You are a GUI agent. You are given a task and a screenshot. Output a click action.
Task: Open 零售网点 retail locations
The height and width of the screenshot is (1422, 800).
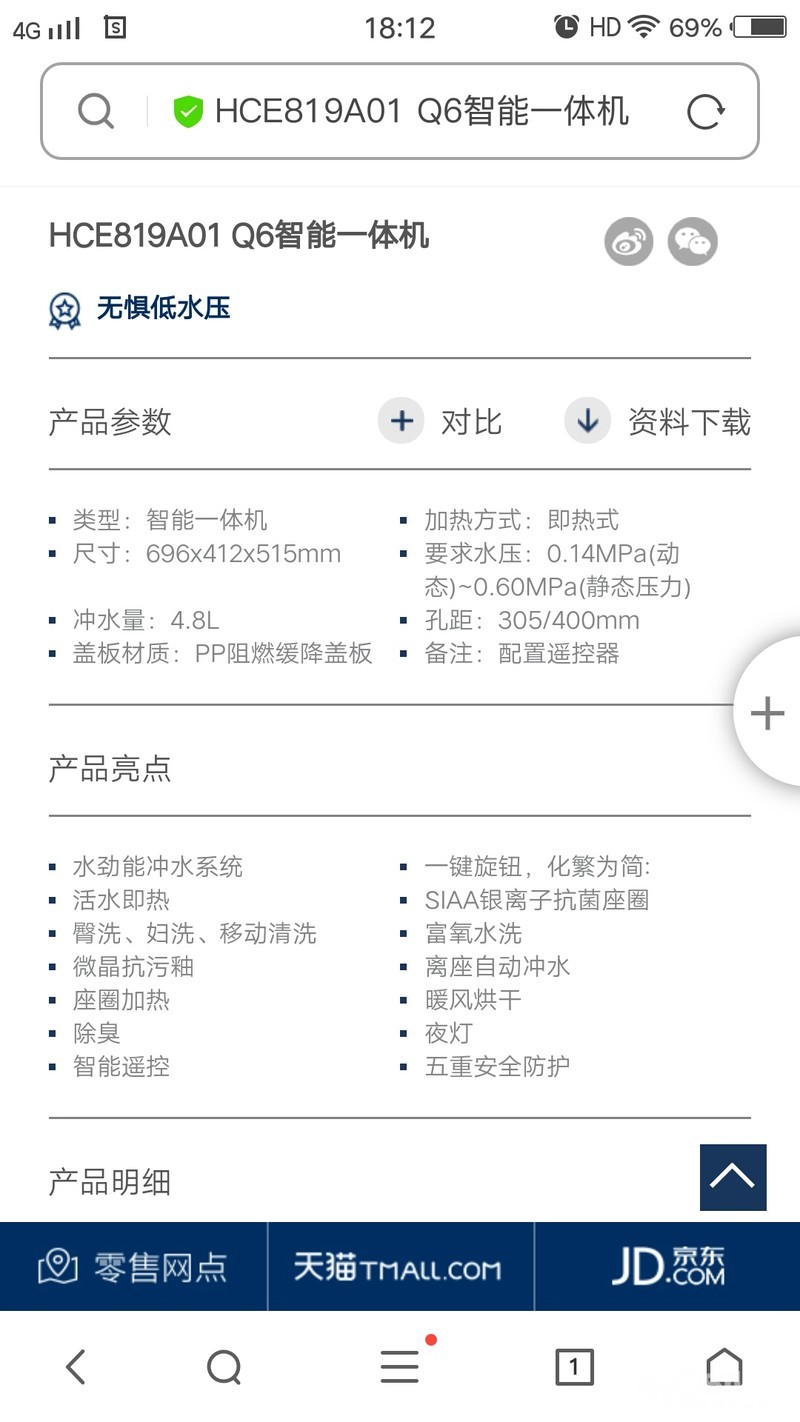click(133, 1267)
